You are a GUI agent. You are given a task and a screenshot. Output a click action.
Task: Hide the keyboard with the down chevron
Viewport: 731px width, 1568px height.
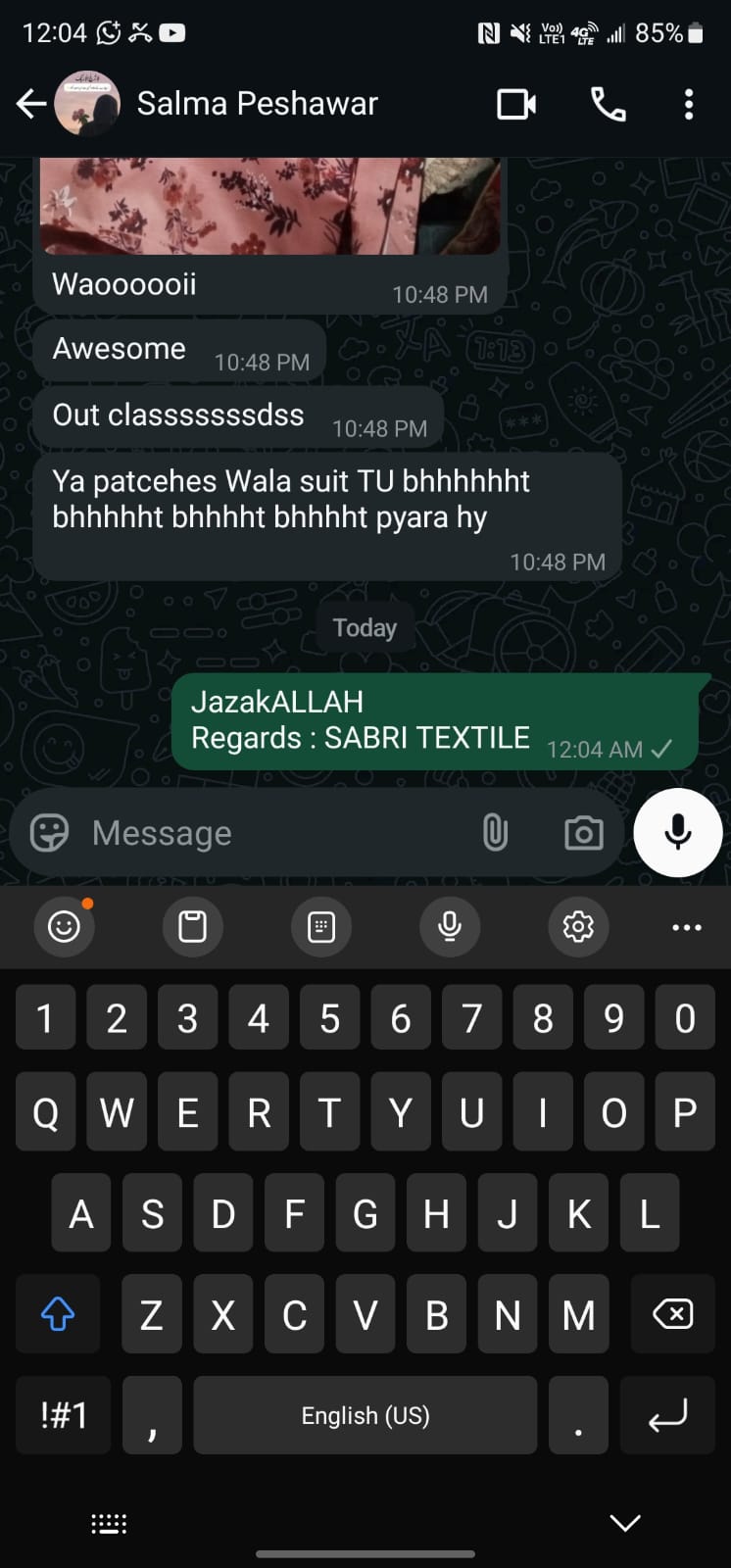coord(624,1522)
